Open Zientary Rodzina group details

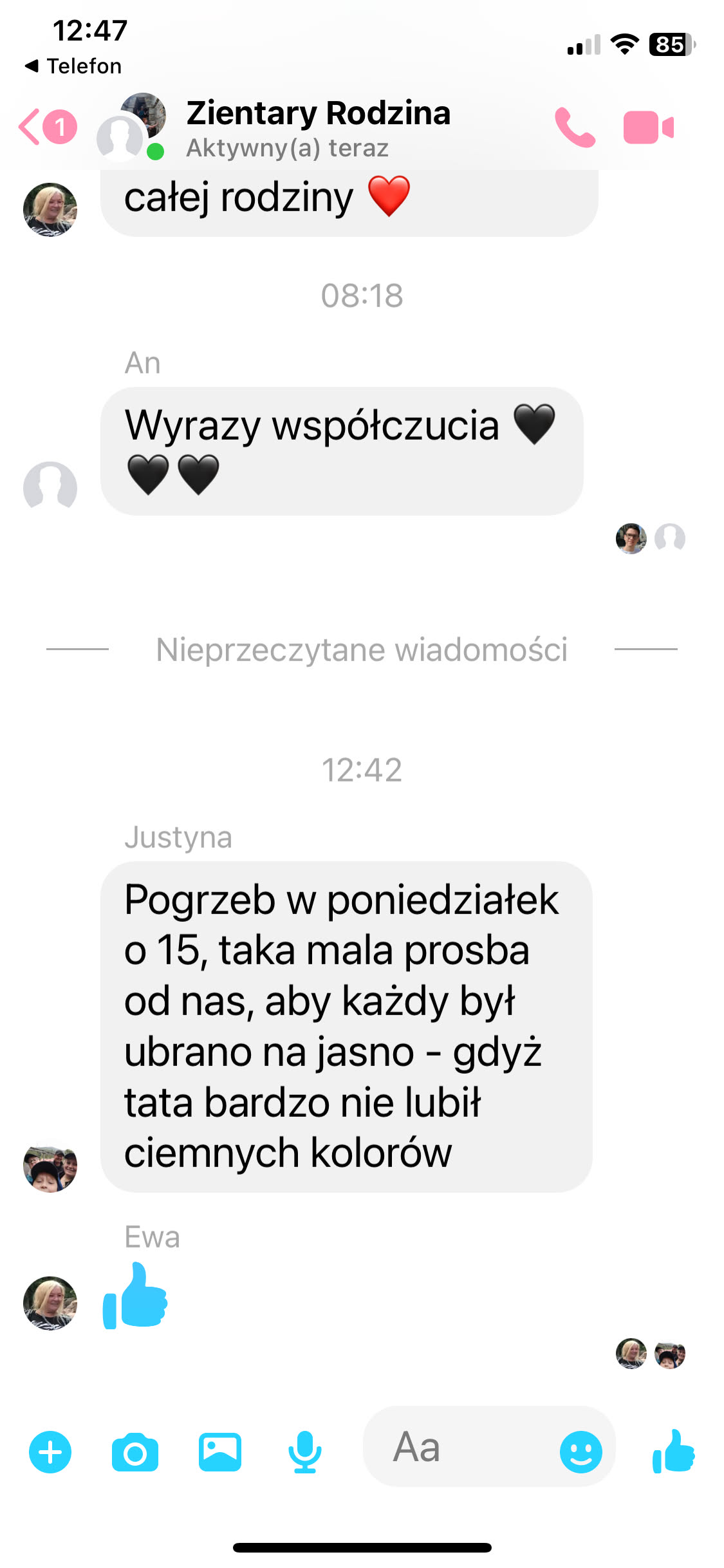click(x=318, y=127)
